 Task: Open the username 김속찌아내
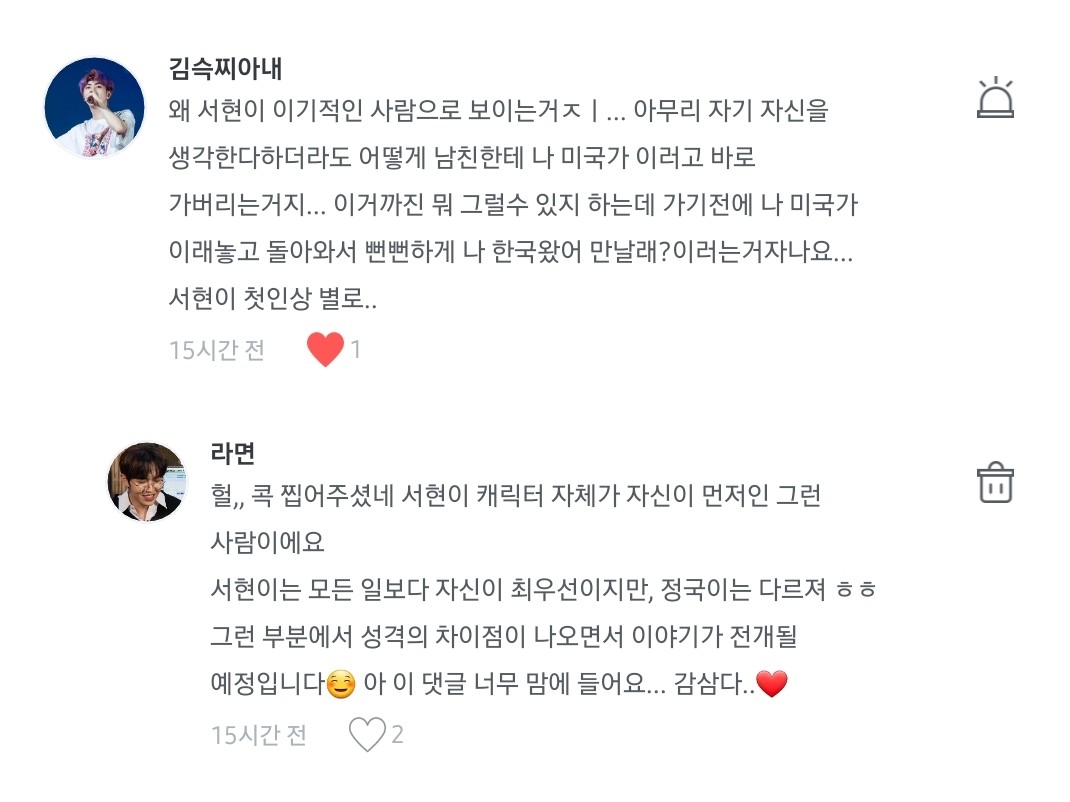click(225, 68)
